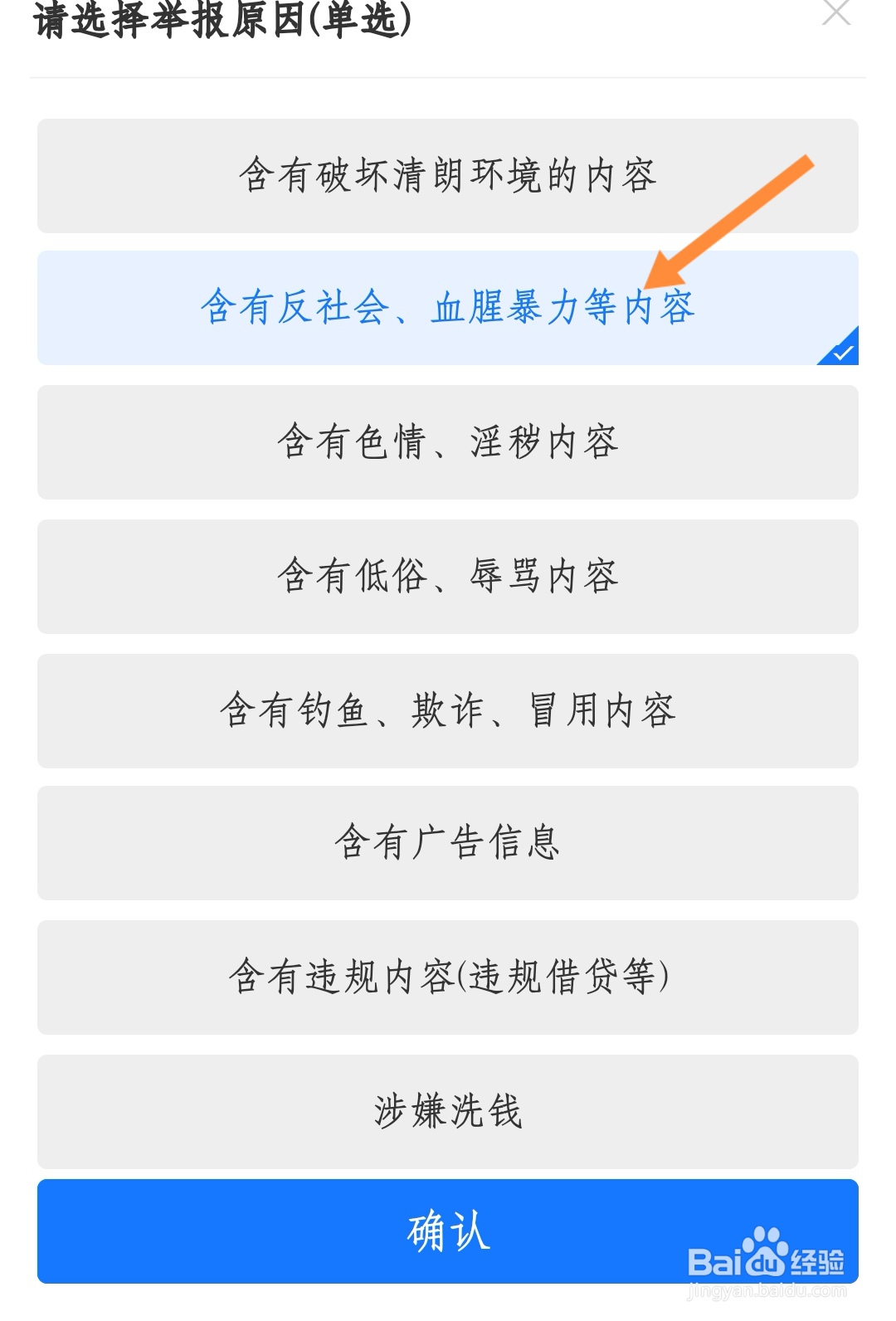Select the highlighted 含有反社会、血腥暴力等内容 option
The width and height of the screenshot is (896, 1321).
tap(448, 308)
